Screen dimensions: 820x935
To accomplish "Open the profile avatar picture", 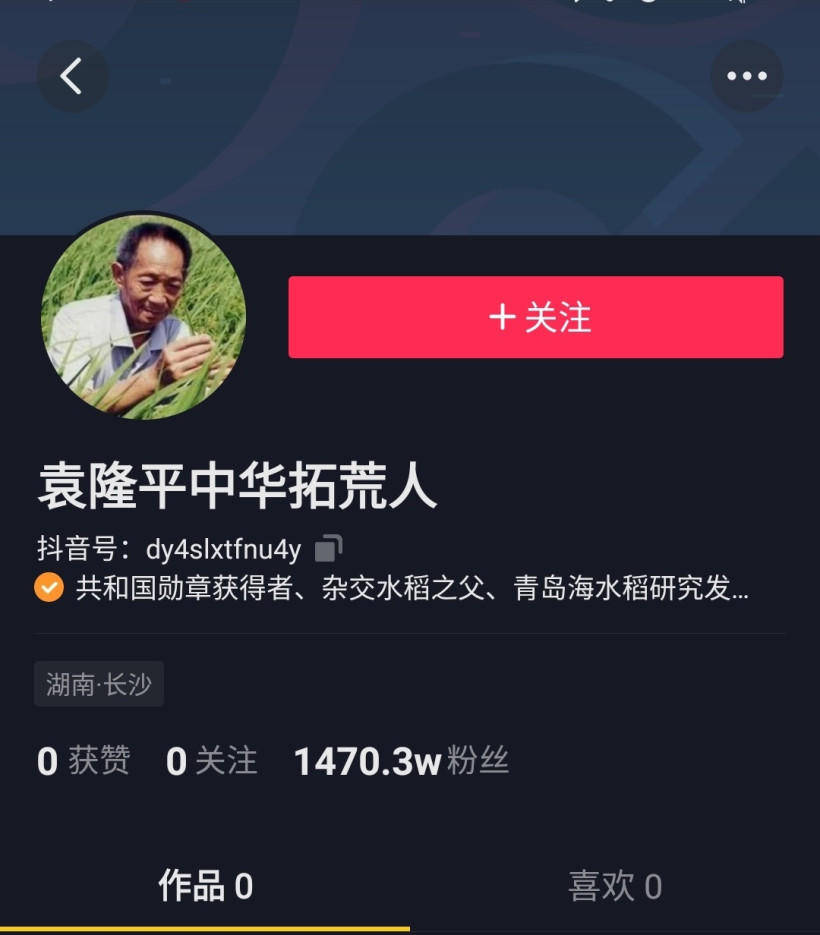I will [143, 316].
